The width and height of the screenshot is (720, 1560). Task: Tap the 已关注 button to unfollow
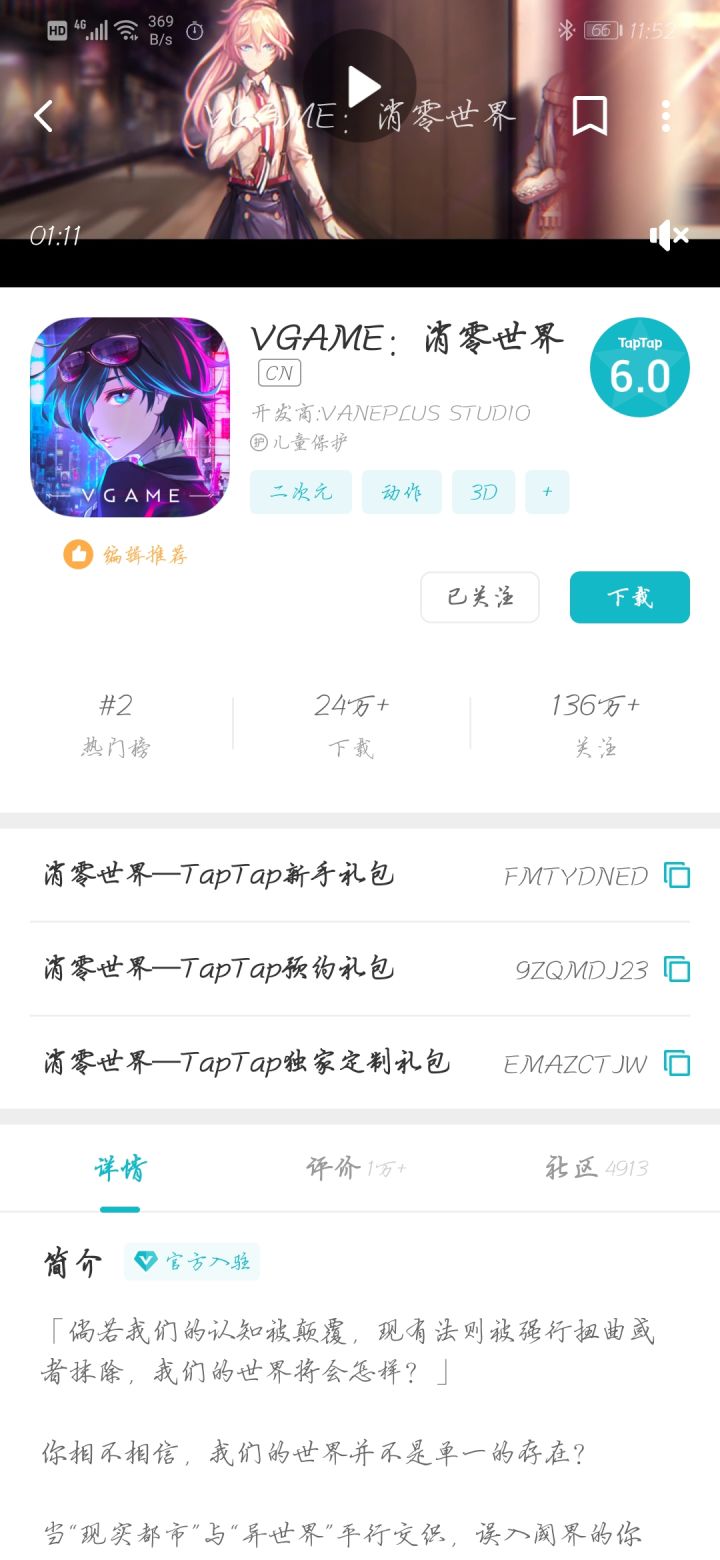click(x=480, y=598)
